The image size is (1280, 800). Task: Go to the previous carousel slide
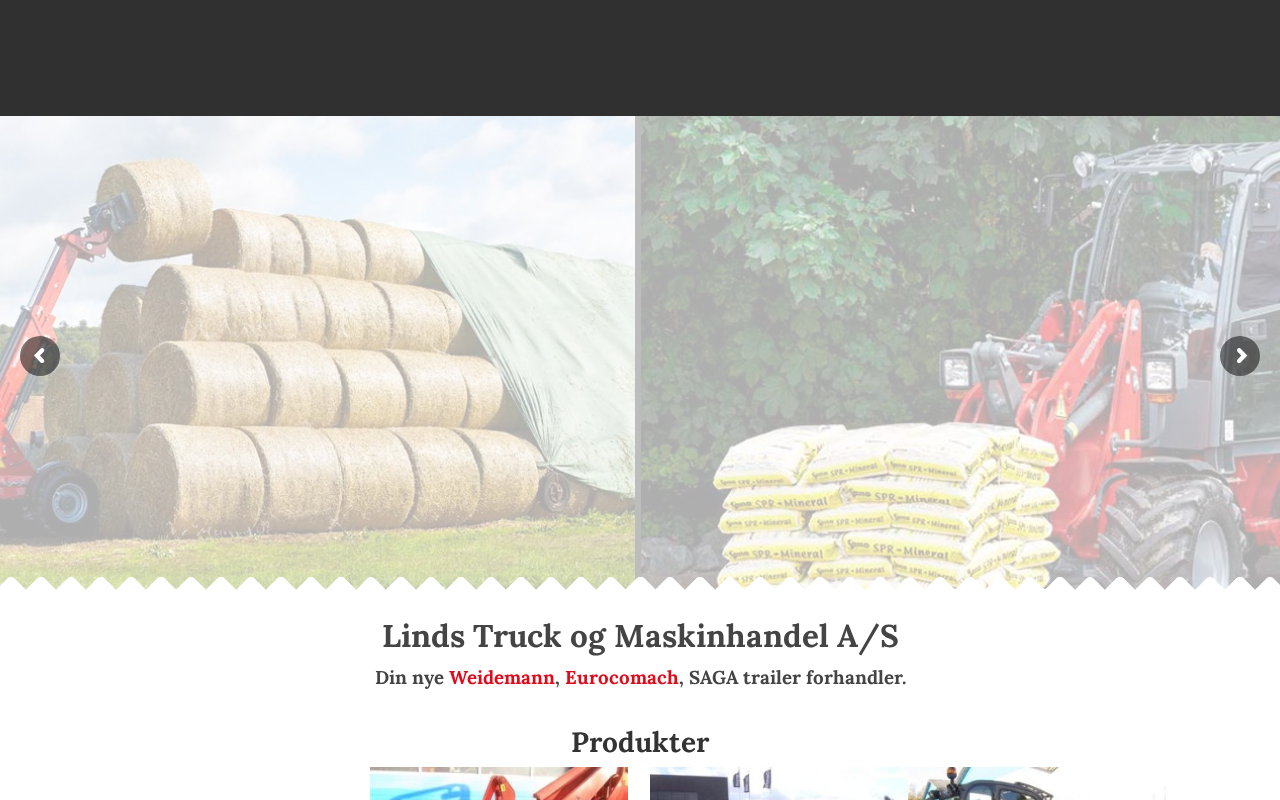pos(40,356)
